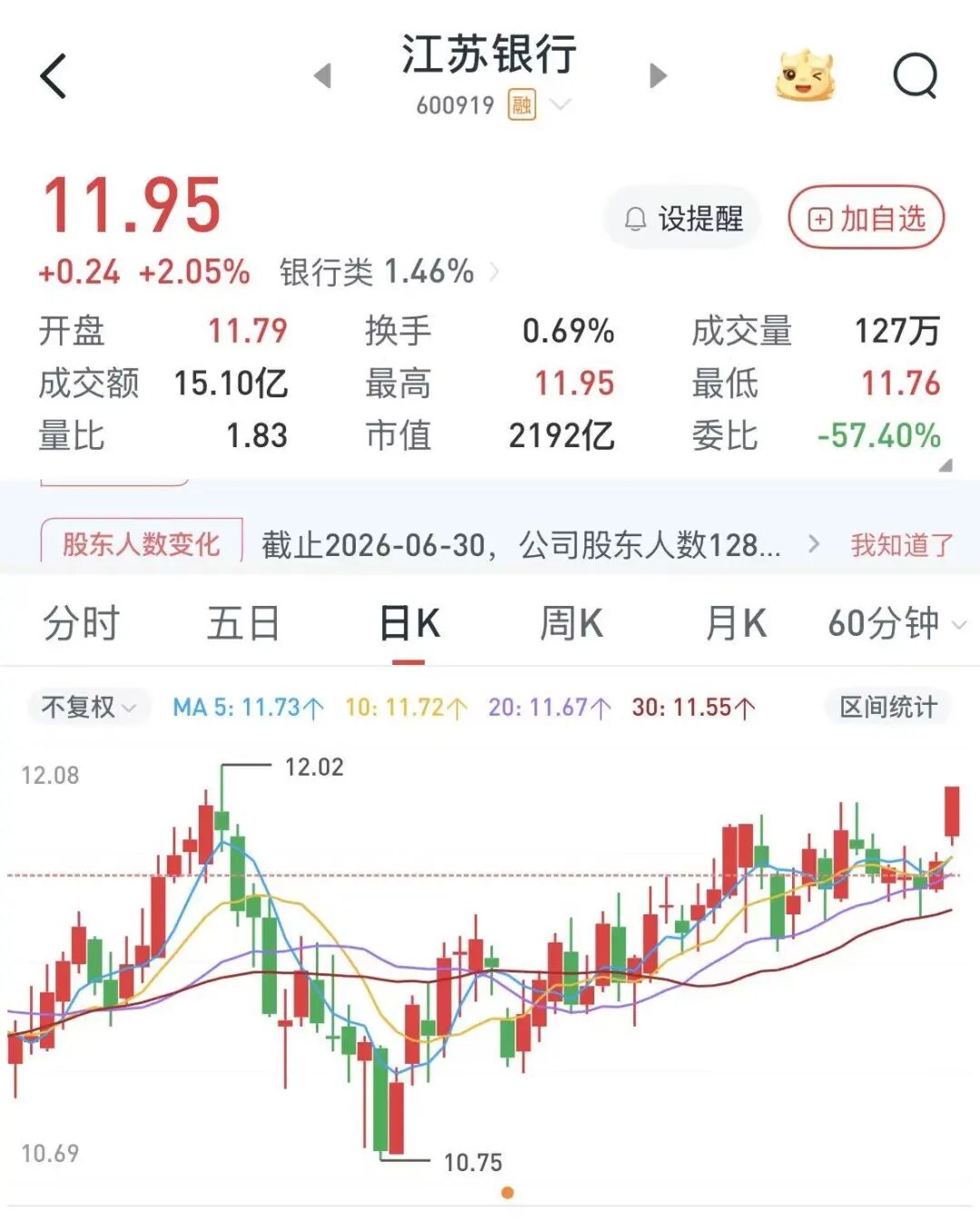
Task: Switch to the previous stock with left triangle
Action: pos(322,75)
